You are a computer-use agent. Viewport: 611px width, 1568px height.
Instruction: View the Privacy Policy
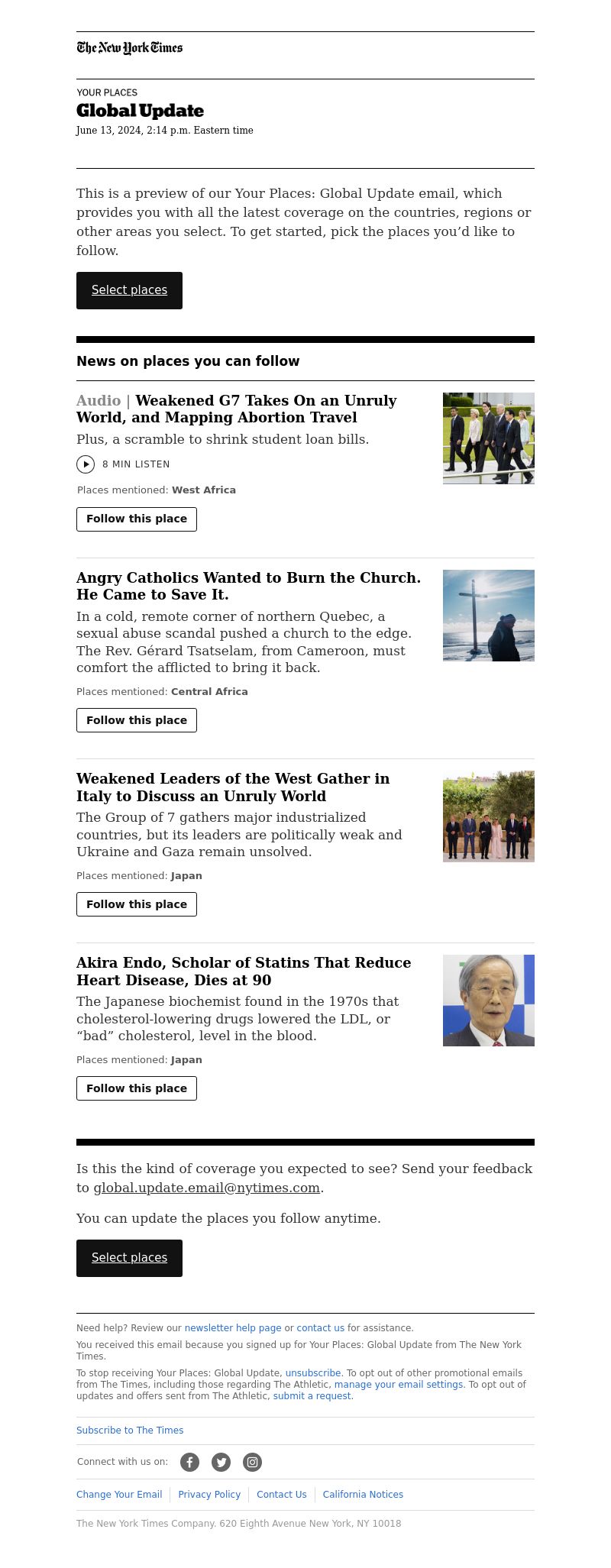(209, 1495)
